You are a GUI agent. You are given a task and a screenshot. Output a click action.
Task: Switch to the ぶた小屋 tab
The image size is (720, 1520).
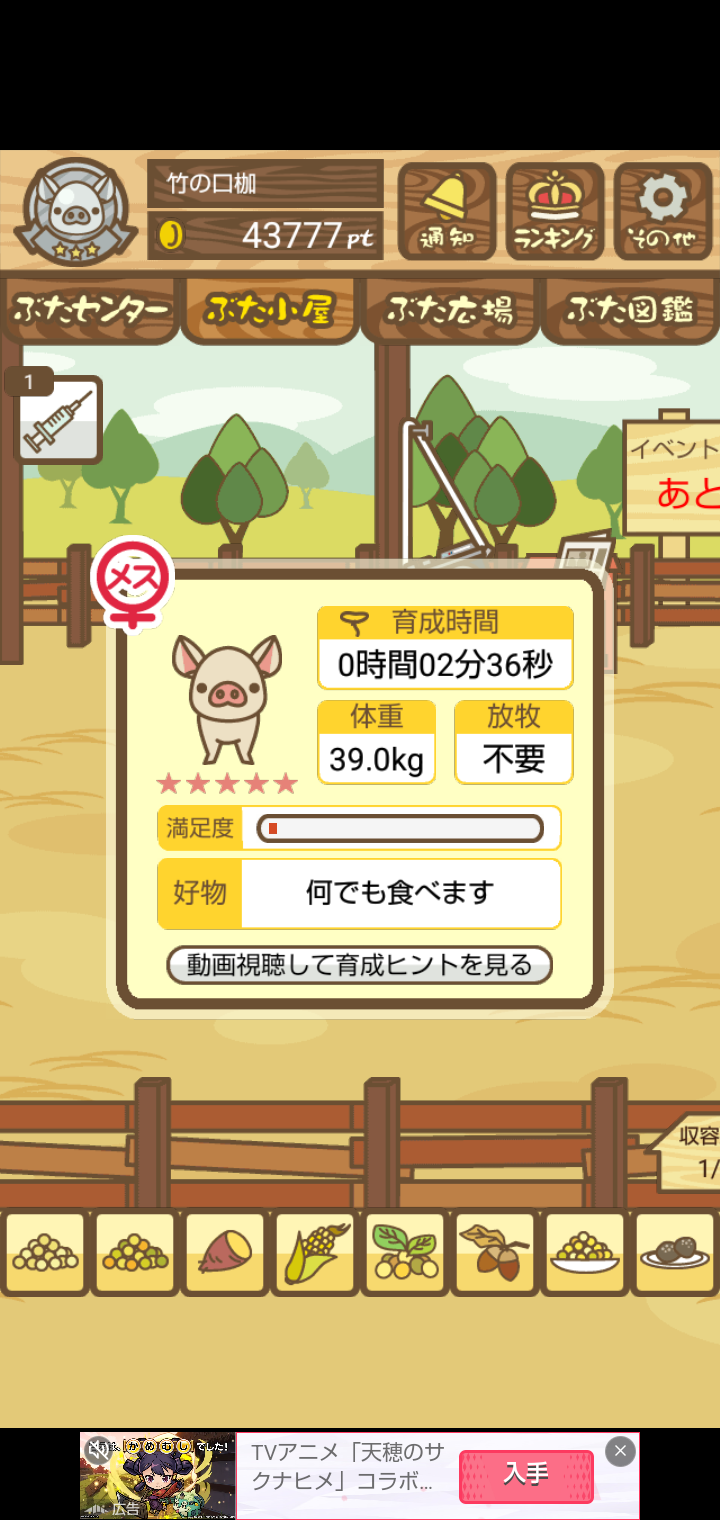point(268,311)
